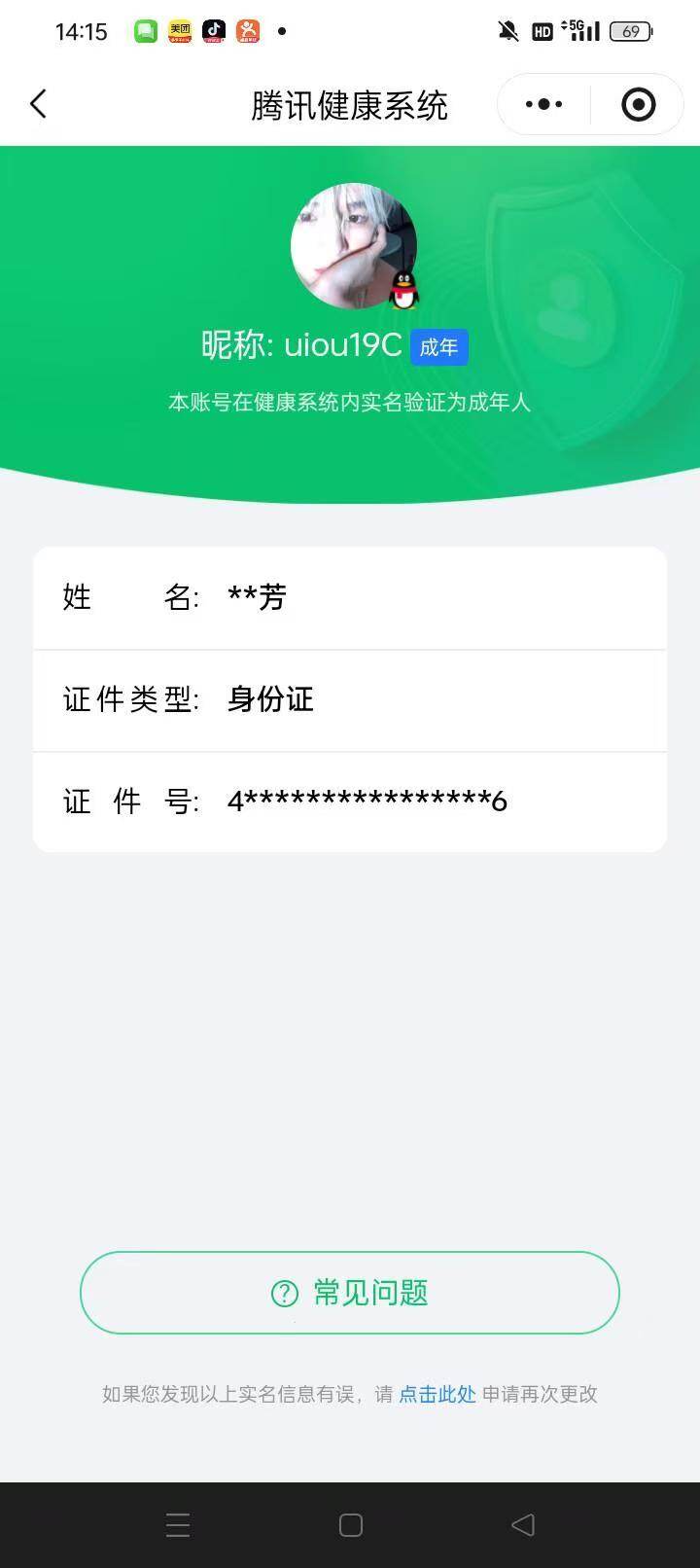Tap the masked 证件号 field
The width and height of the screenshot is (700, 1568).
click(x=350, y=801)
